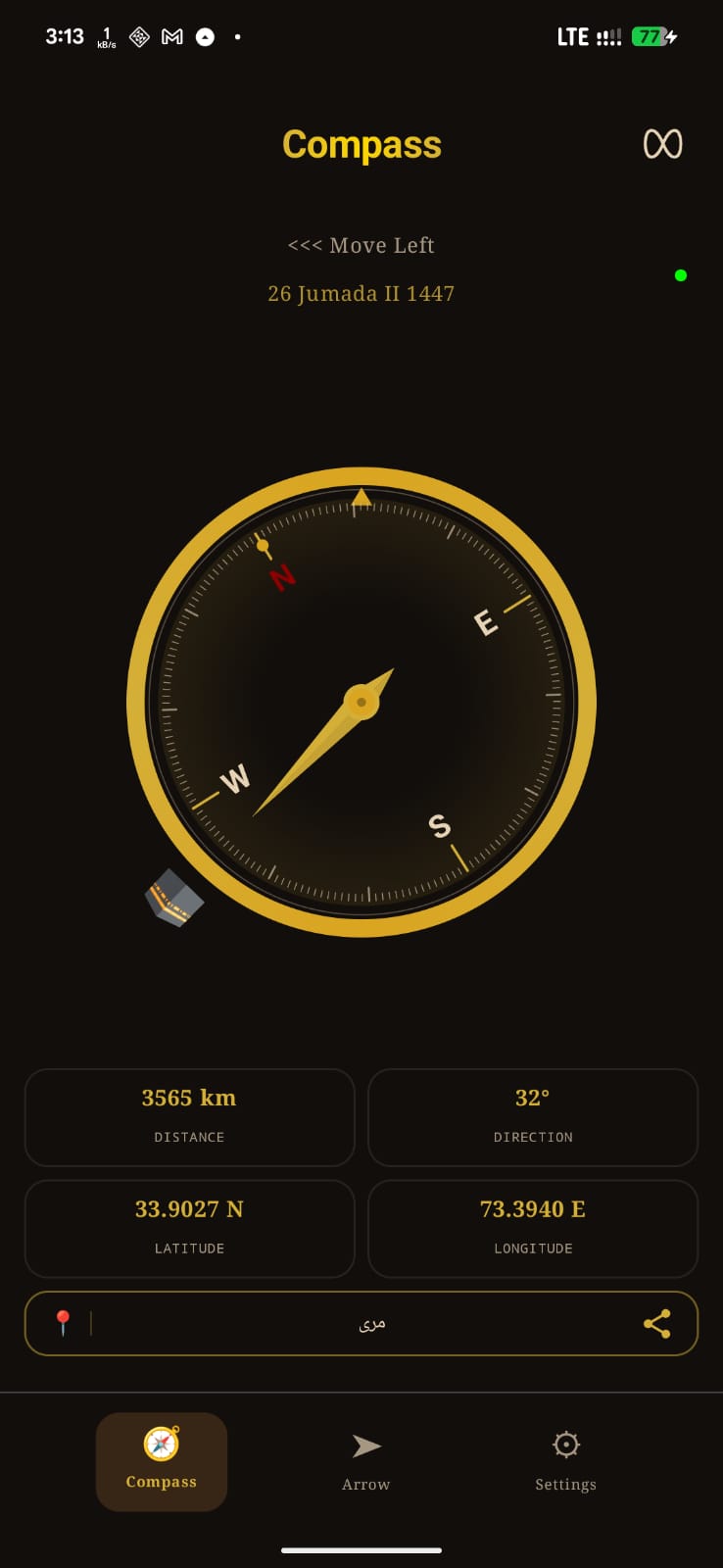Share the current location
The width and height of the screenshot is (723, 1568).
click(656, 1324)
